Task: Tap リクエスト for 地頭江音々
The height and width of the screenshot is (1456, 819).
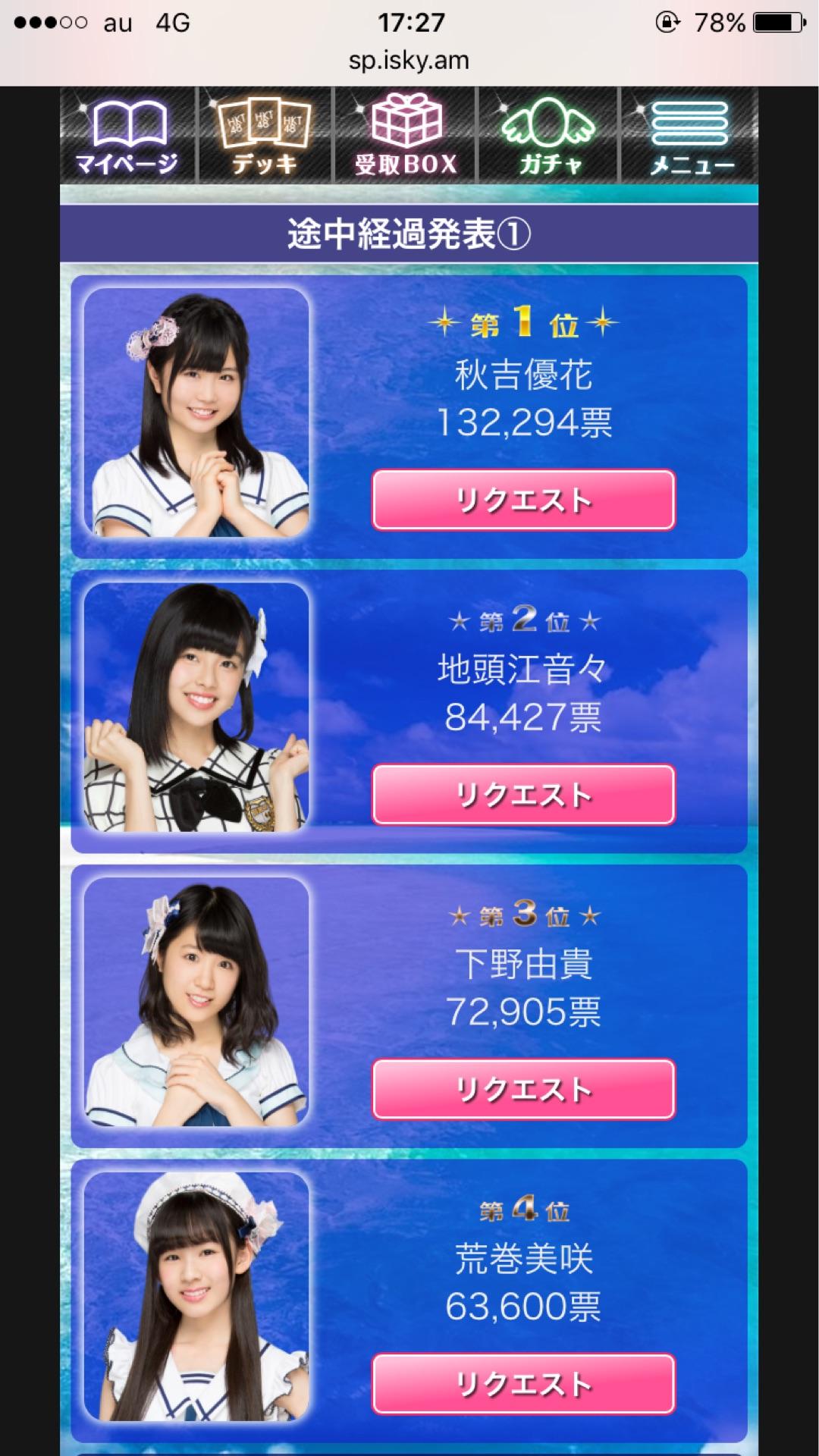Action: pos(523,795)
